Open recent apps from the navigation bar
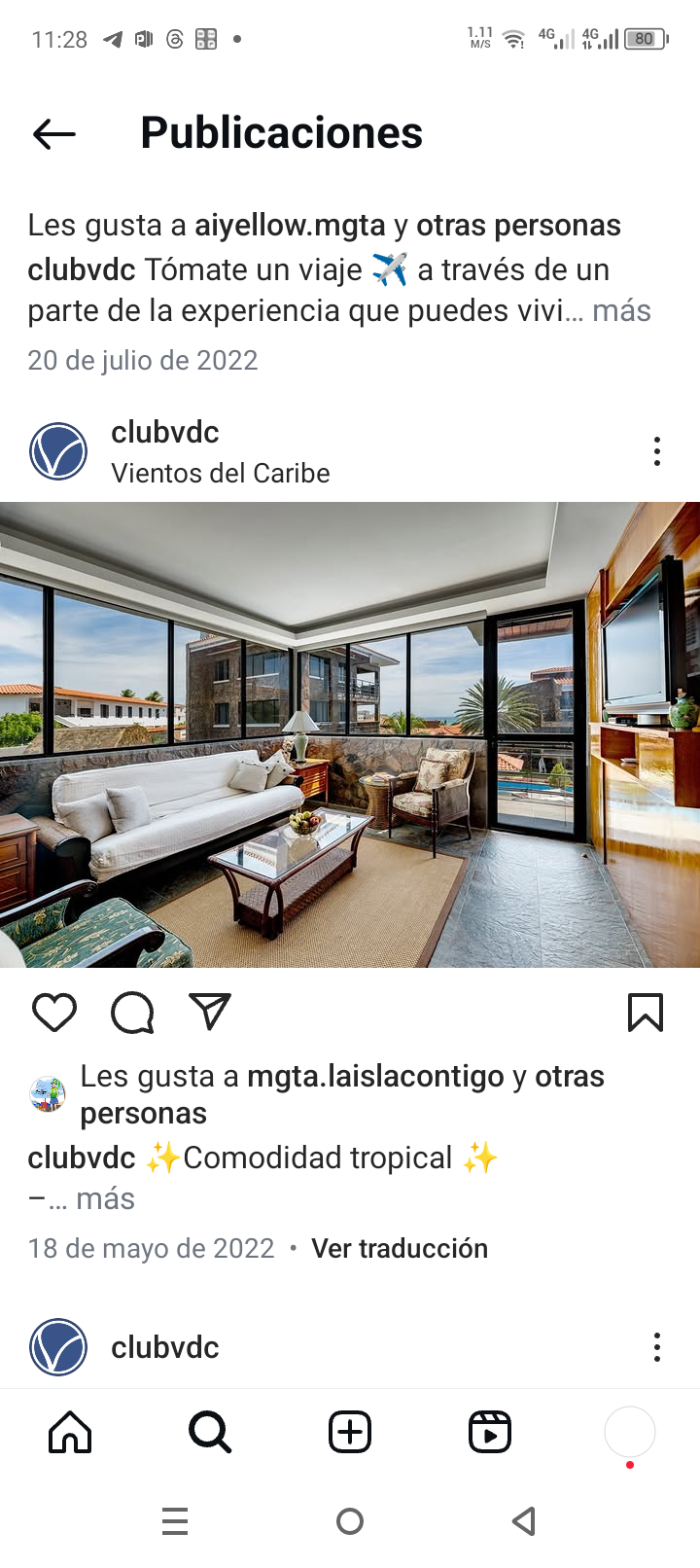Viewport: 700px width, 1568px height. 175,1521
